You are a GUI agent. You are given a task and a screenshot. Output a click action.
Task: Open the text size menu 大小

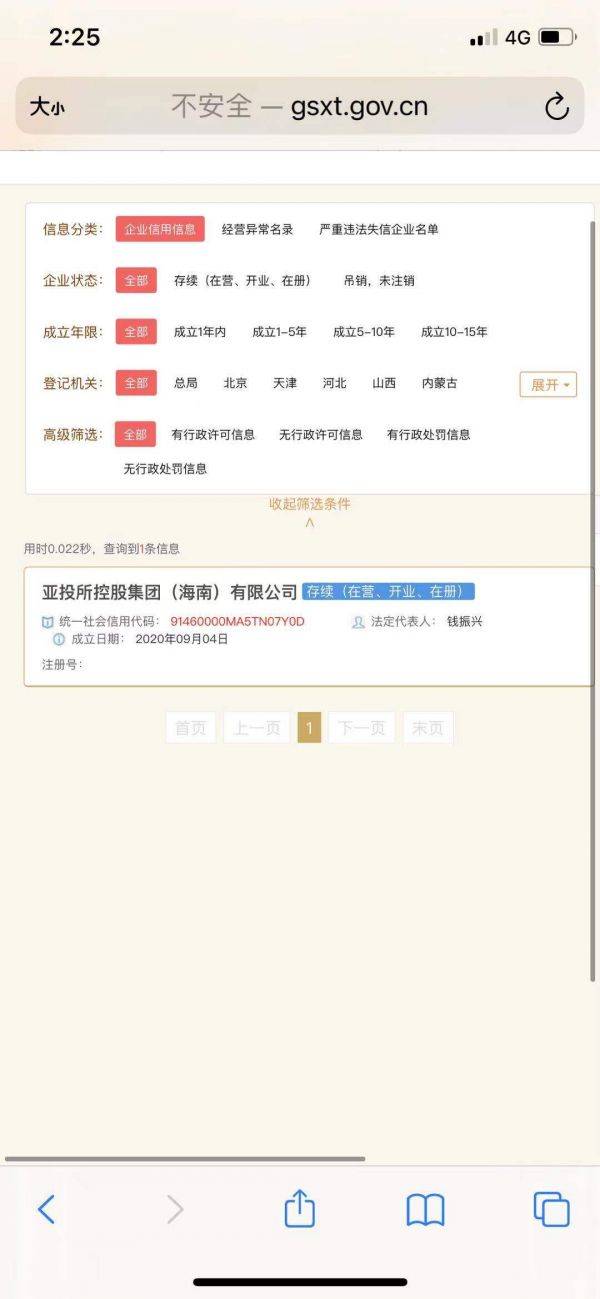46,106
